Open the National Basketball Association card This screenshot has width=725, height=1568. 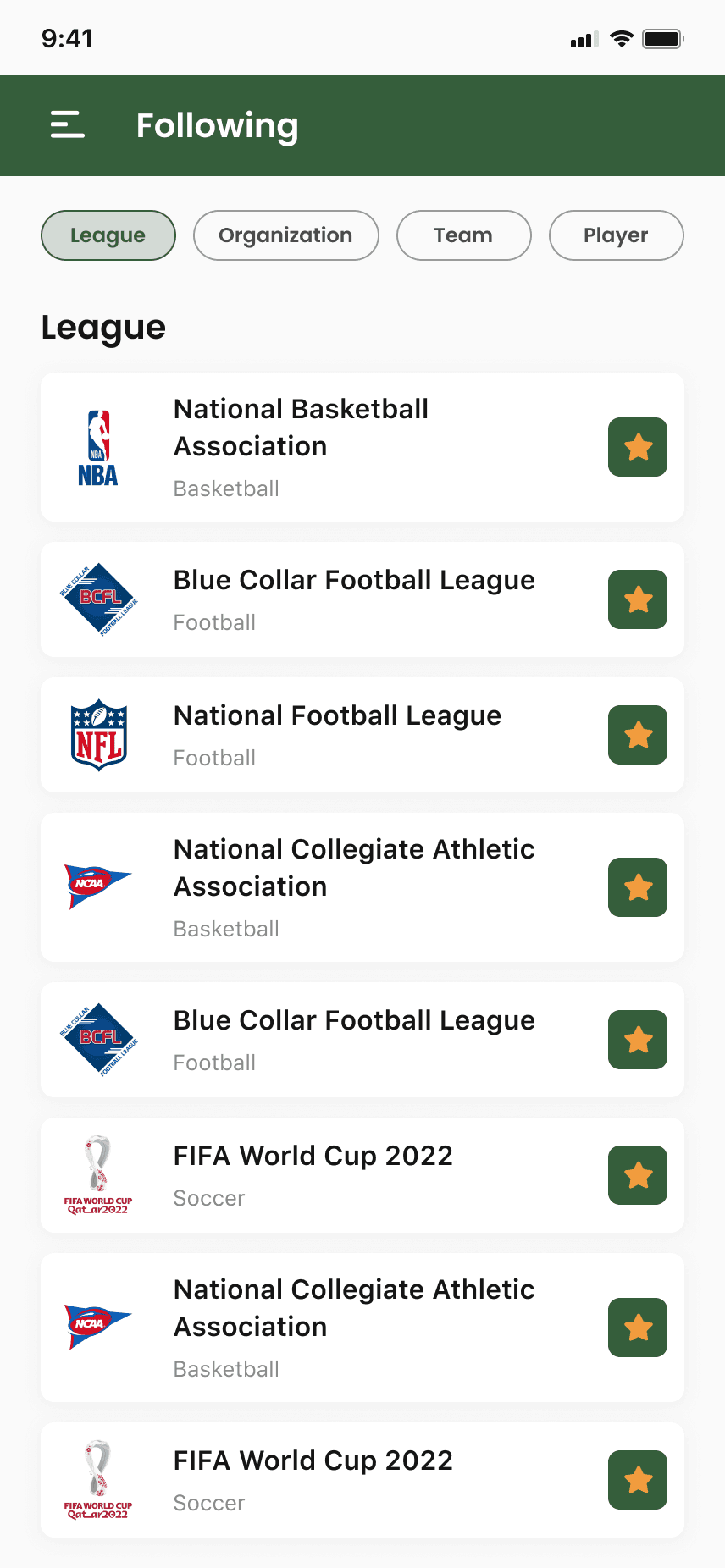pyautogui.click(x=339, y=447)
